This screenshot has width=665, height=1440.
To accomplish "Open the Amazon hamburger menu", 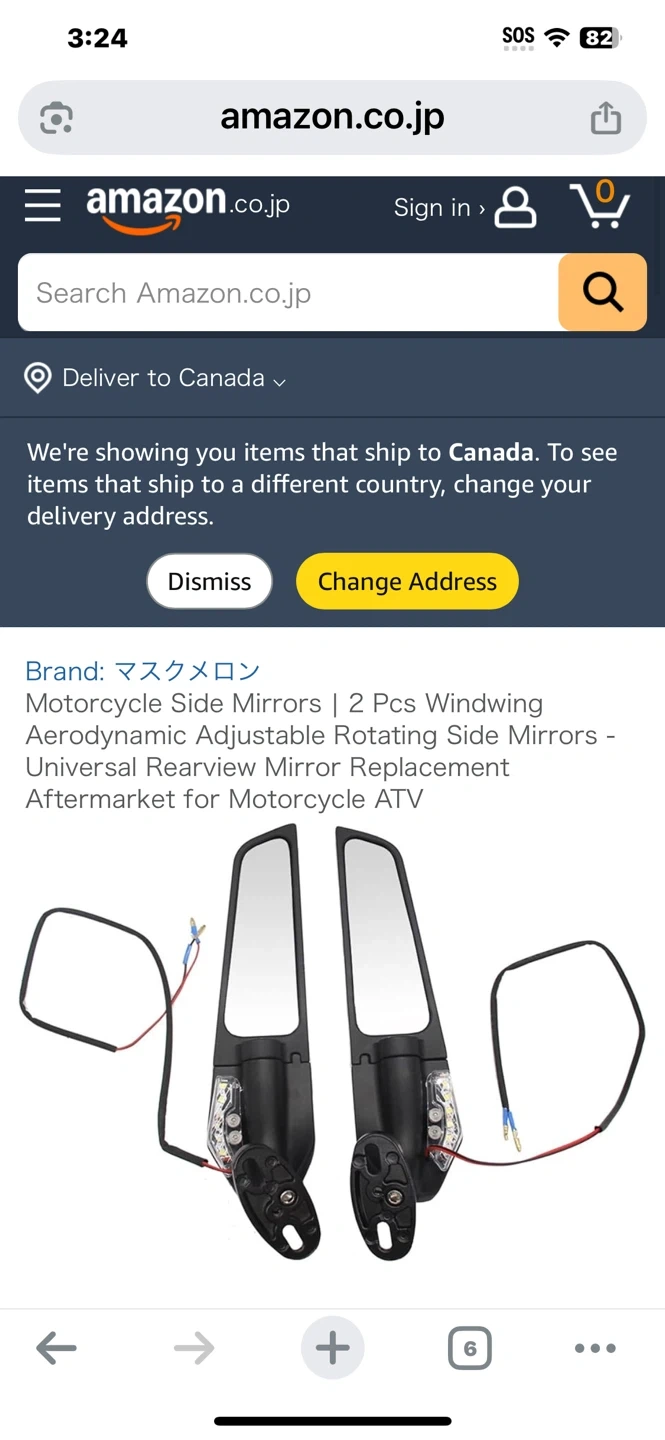I will click(x=43, y=206).
